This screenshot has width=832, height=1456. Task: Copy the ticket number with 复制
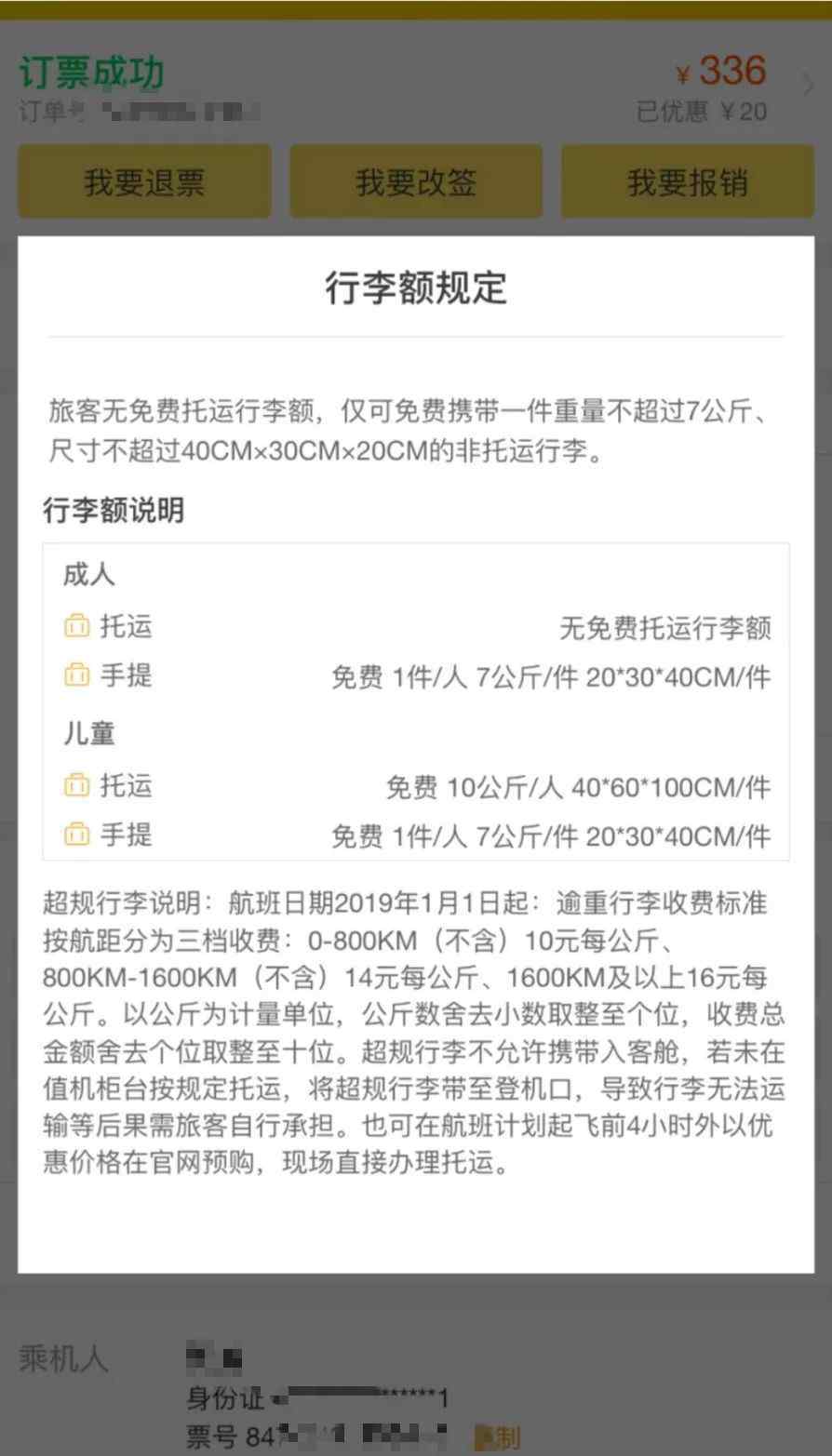click(x=497, y=1436)
